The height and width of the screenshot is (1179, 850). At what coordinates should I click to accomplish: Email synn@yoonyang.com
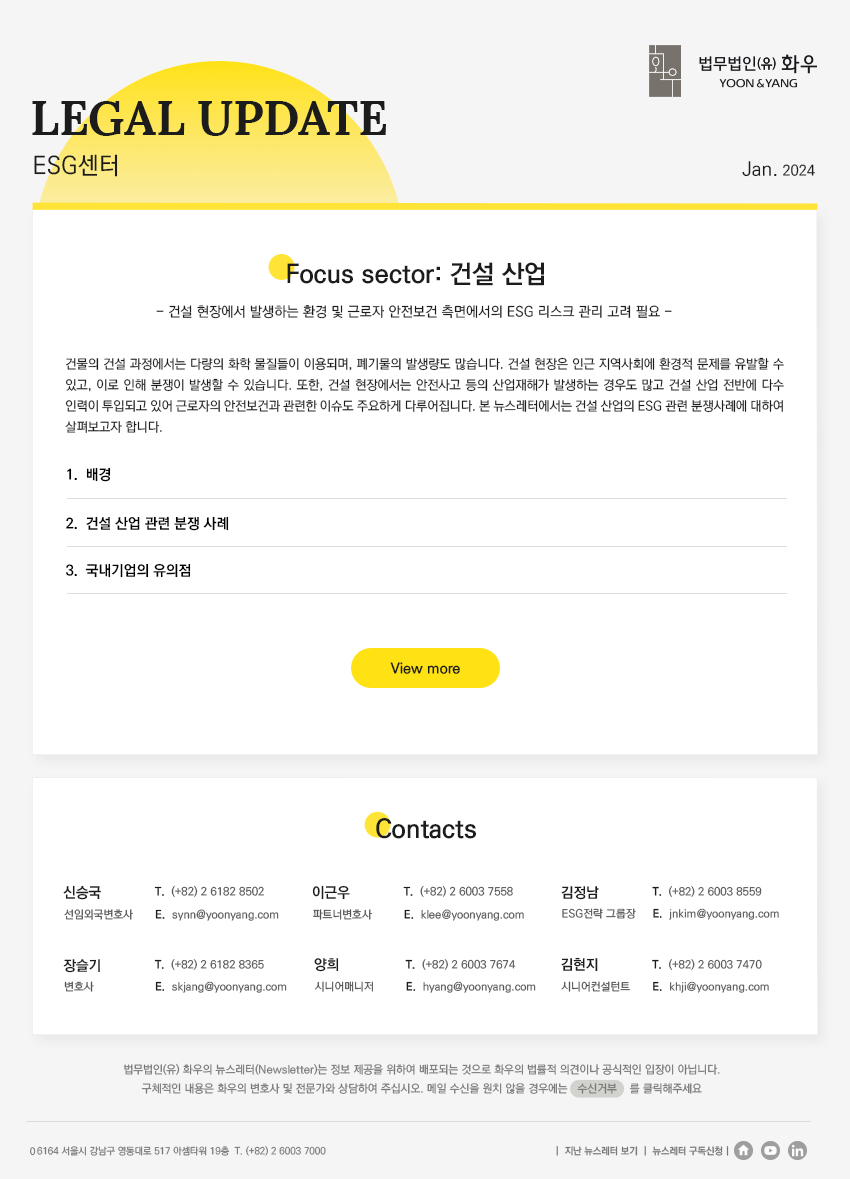pos(225,914)
